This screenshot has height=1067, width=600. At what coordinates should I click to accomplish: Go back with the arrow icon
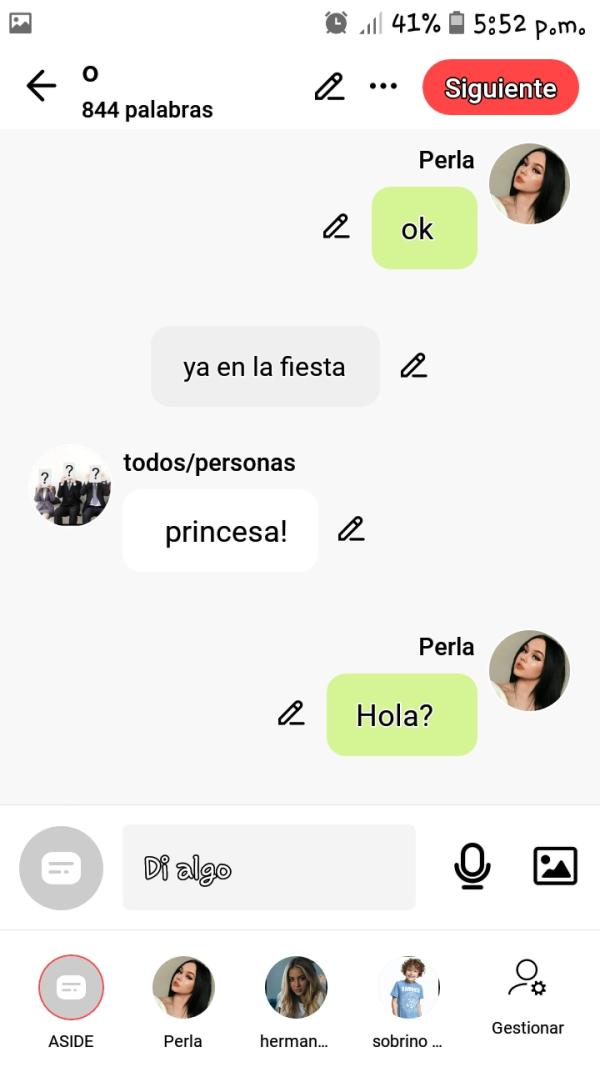coord(41,87)
